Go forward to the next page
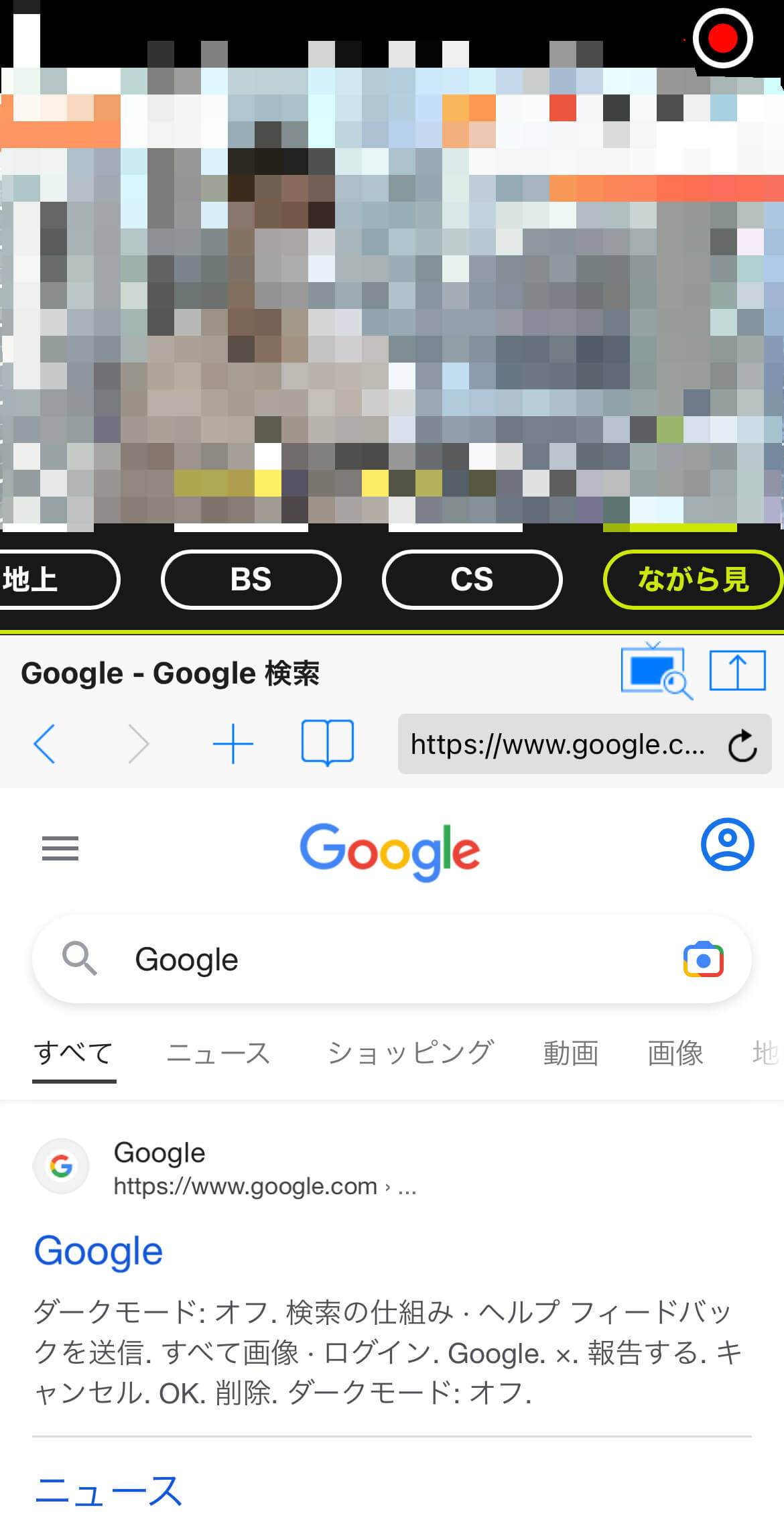Screen dimensions: 784x1538 (138, 744)
